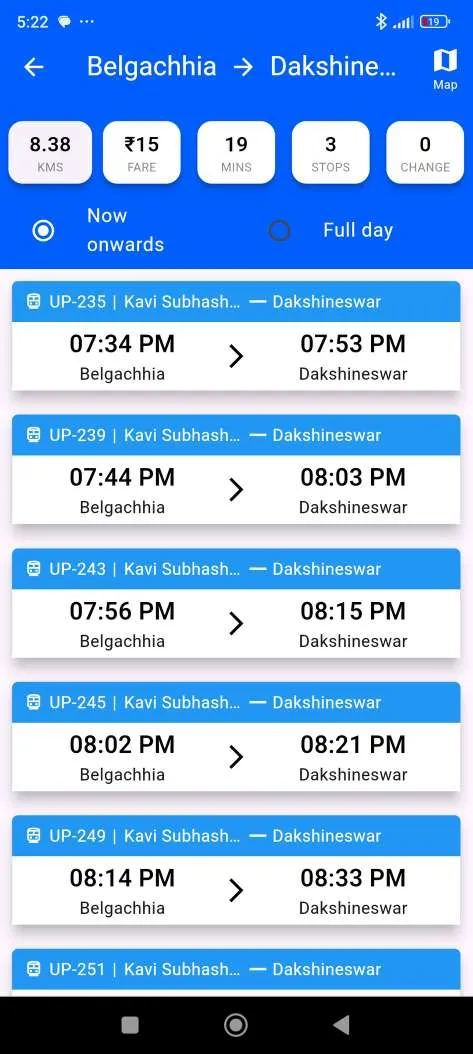Tap the system home button
Image resolution: width=473 pixels, height=1054 pixels.
pos(236,1024)
